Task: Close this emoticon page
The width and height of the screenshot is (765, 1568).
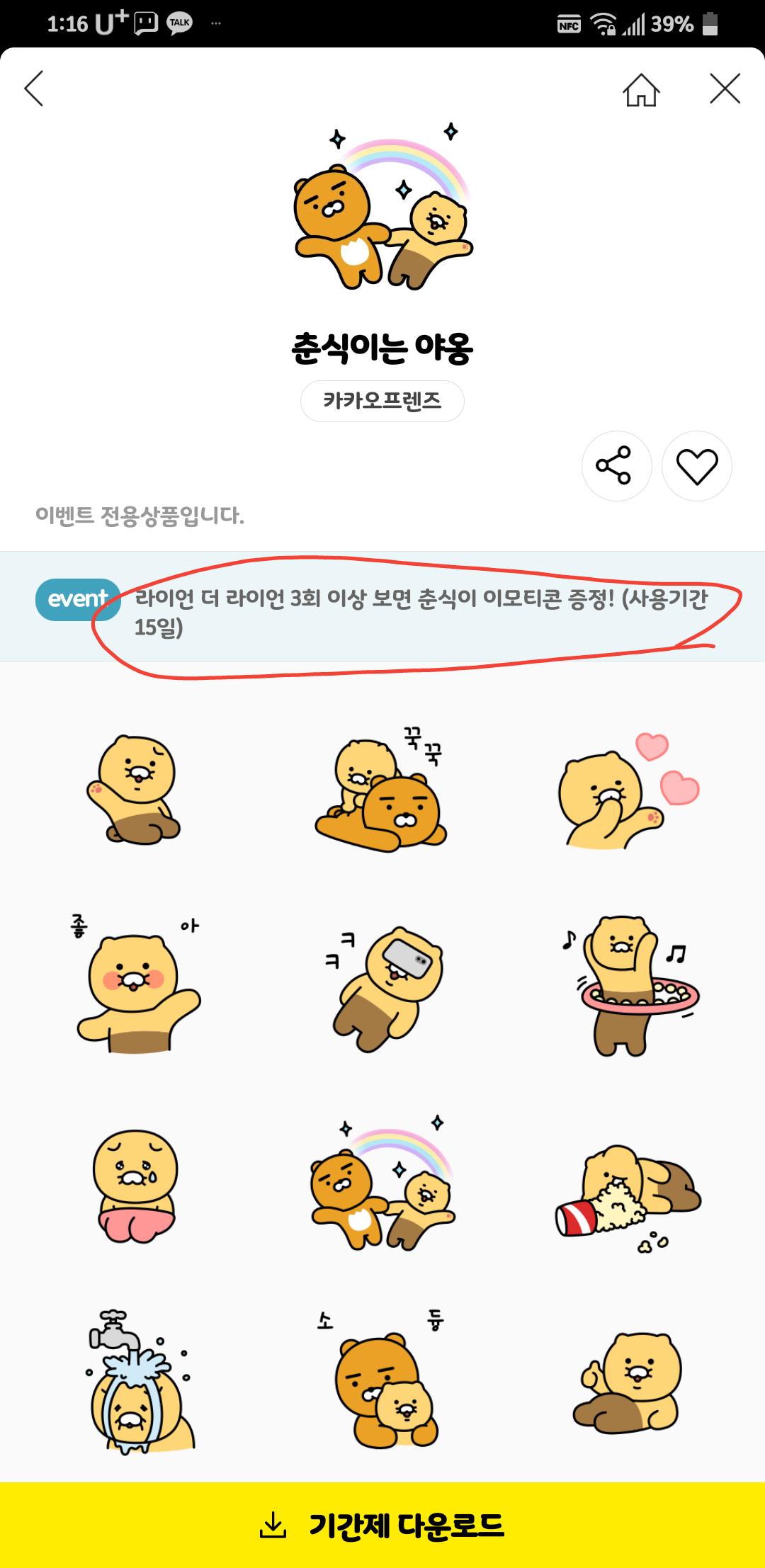Action: (725, 89)
